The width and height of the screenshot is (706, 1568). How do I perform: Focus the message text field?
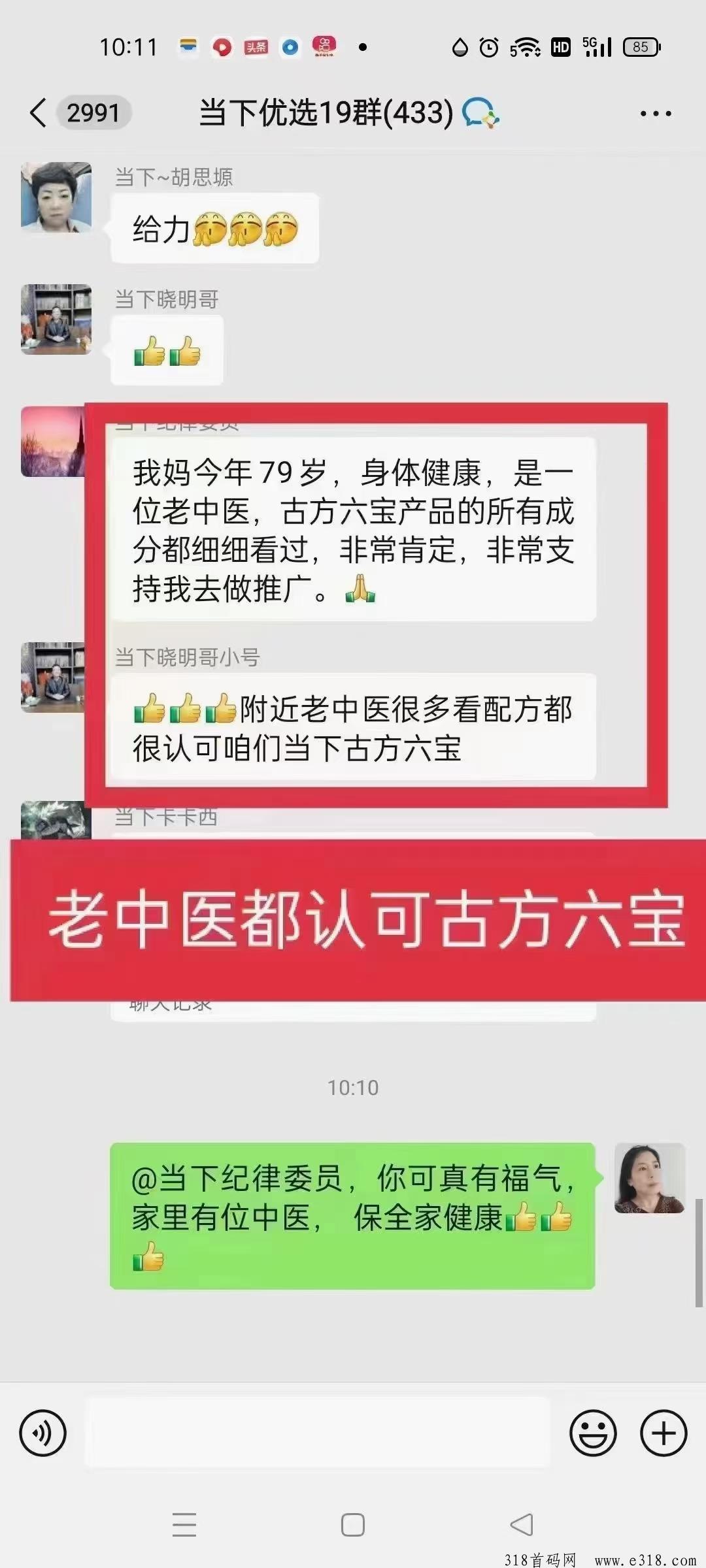318,1432
